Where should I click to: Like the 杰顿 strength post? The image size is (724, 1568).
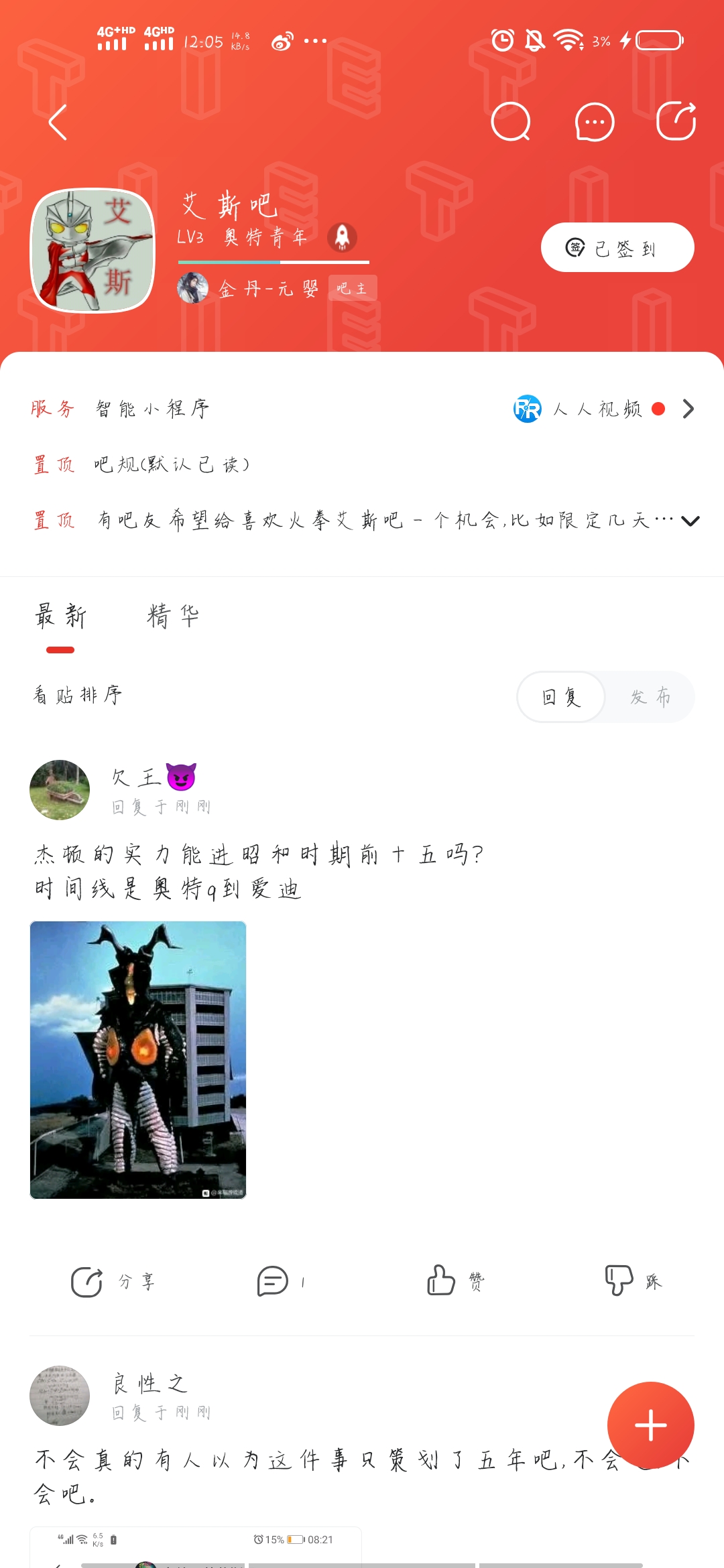[452, 1281]
